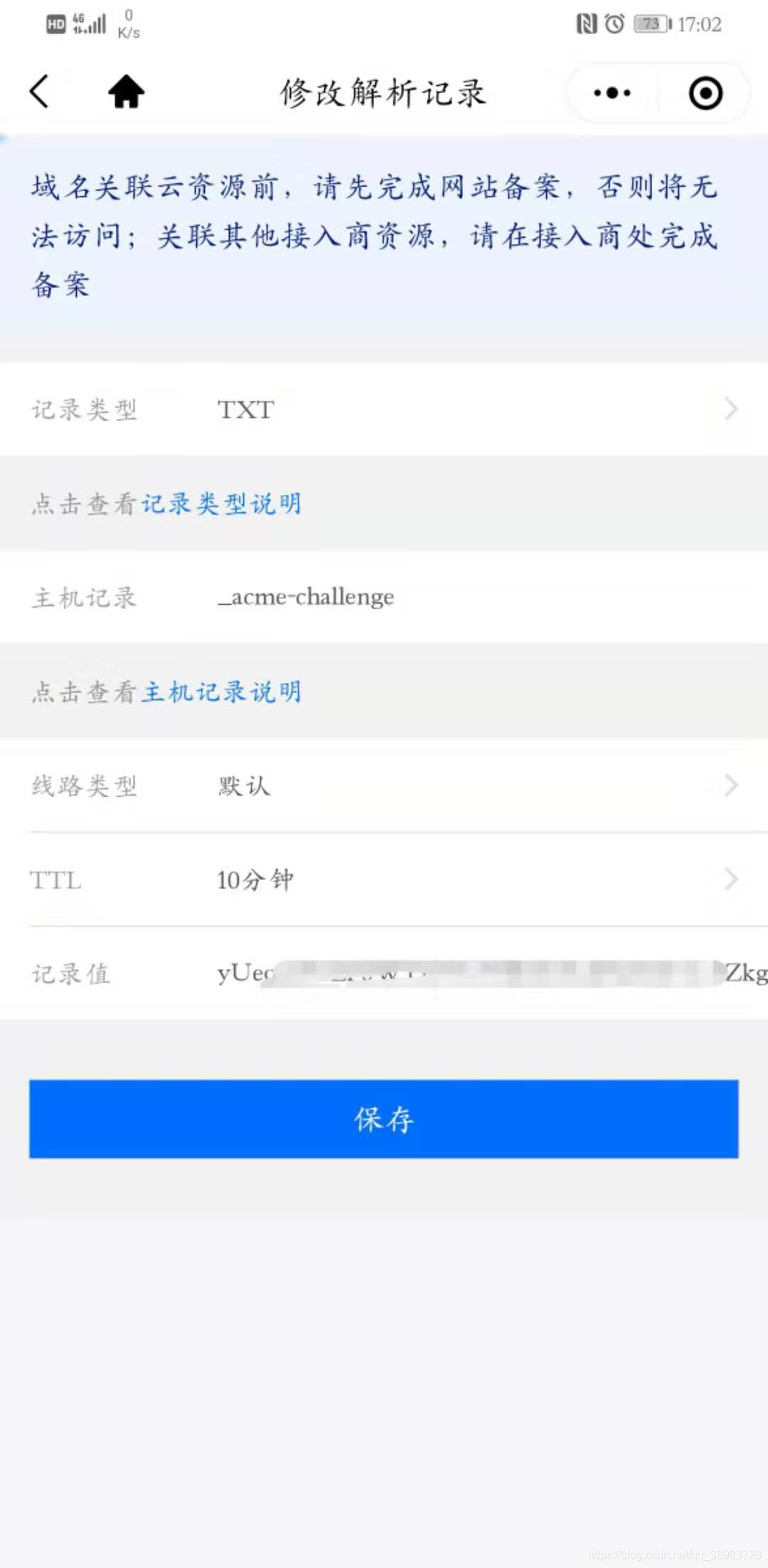Image resolution: width=768 pixels, height=1568 pixels.
Task: Tap the circle close icon top right
Action: point(705,92)
